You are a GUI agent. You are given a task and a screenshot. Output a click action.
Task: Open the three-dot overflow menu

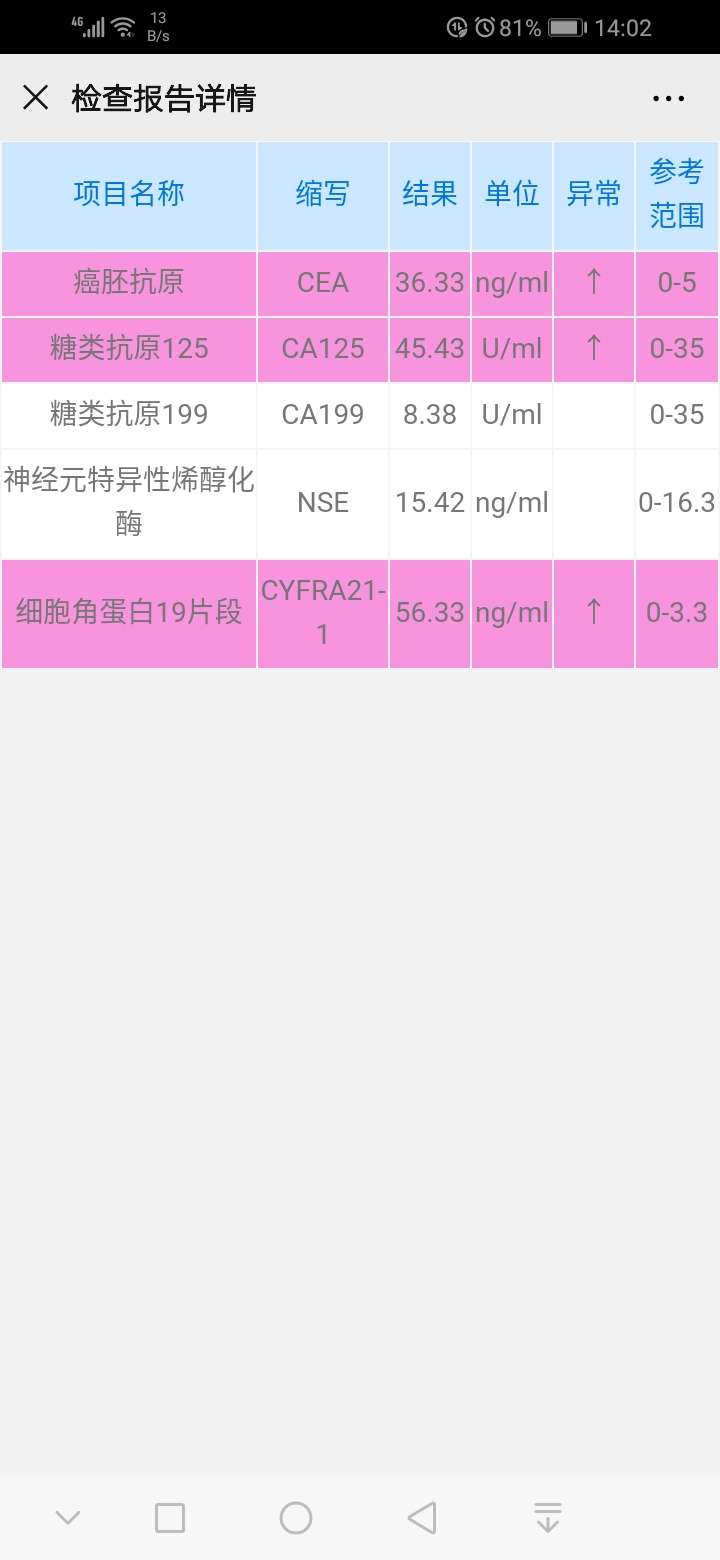[668, 98]
